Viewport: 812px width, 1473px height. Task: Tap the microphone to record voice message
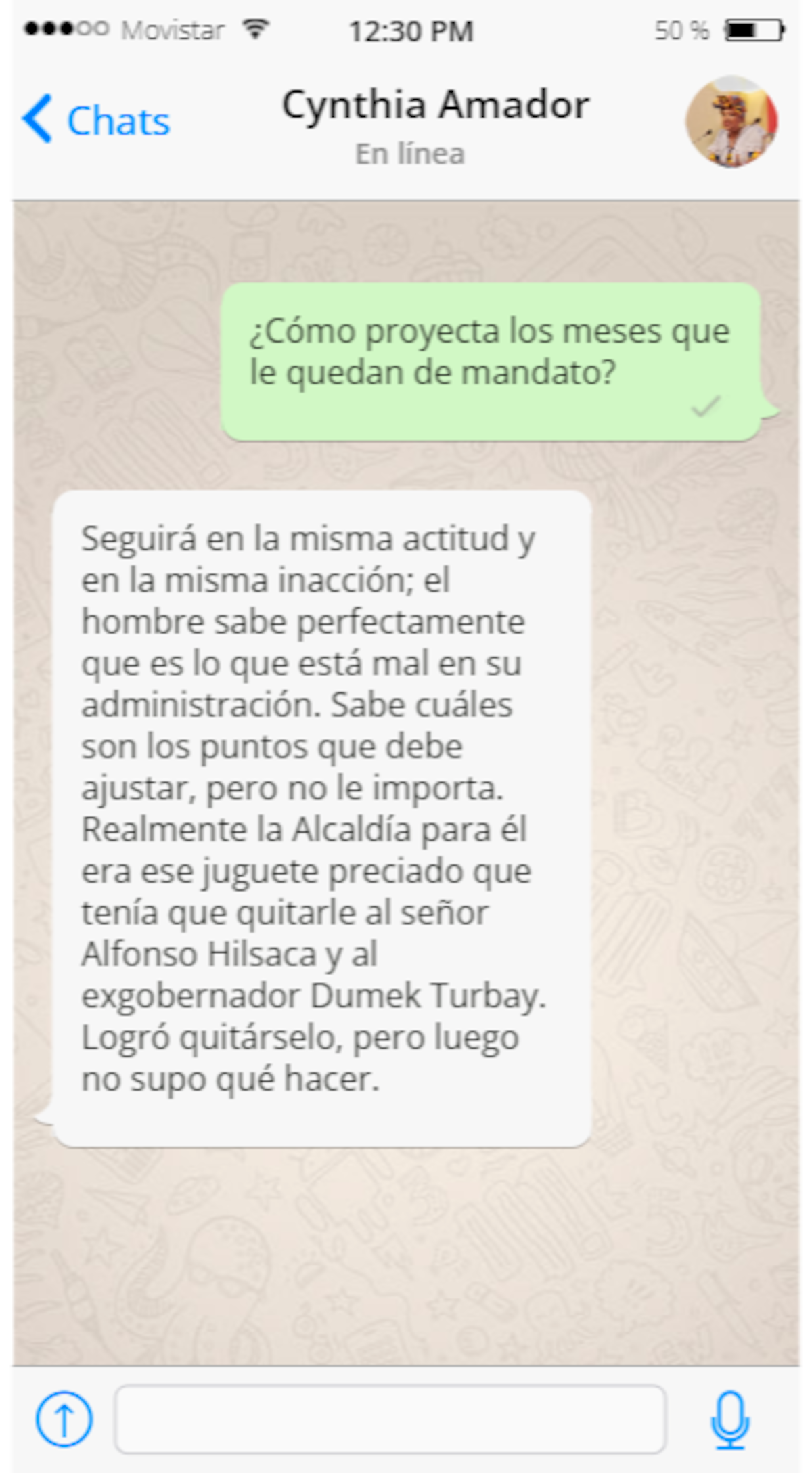(730, 1419)
